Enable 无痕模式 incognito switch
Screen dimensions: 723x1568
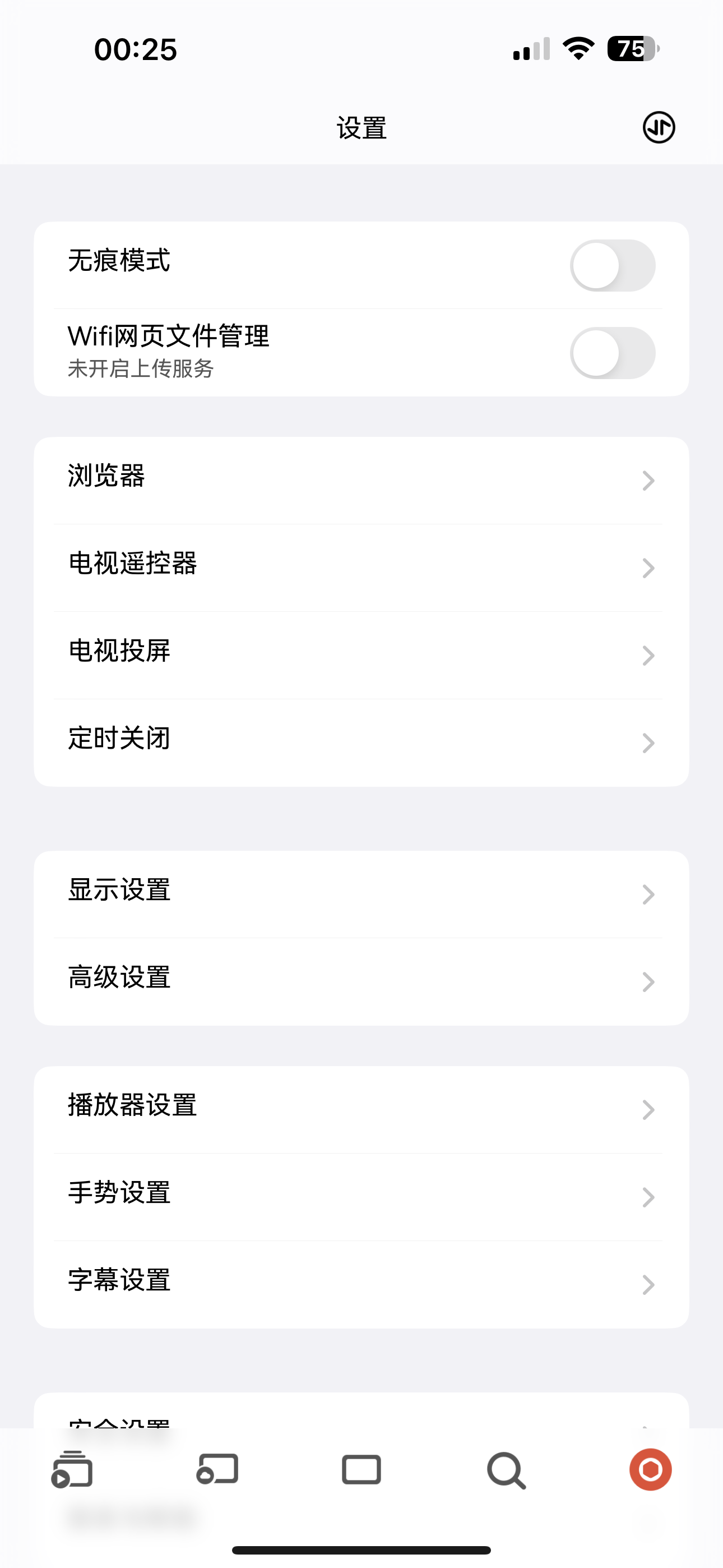pos(613,265)
